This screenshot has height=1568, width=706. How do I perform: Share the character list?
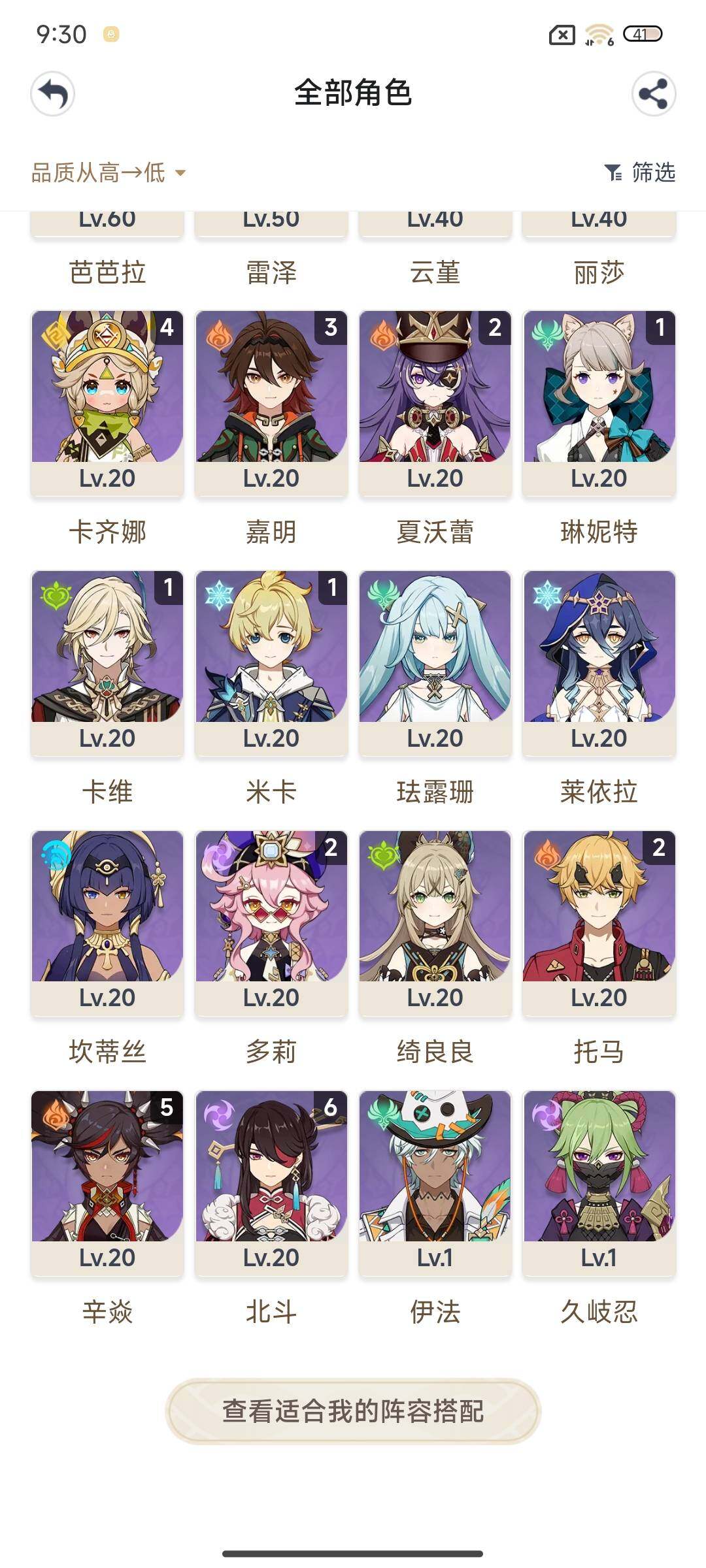(653, 94)
